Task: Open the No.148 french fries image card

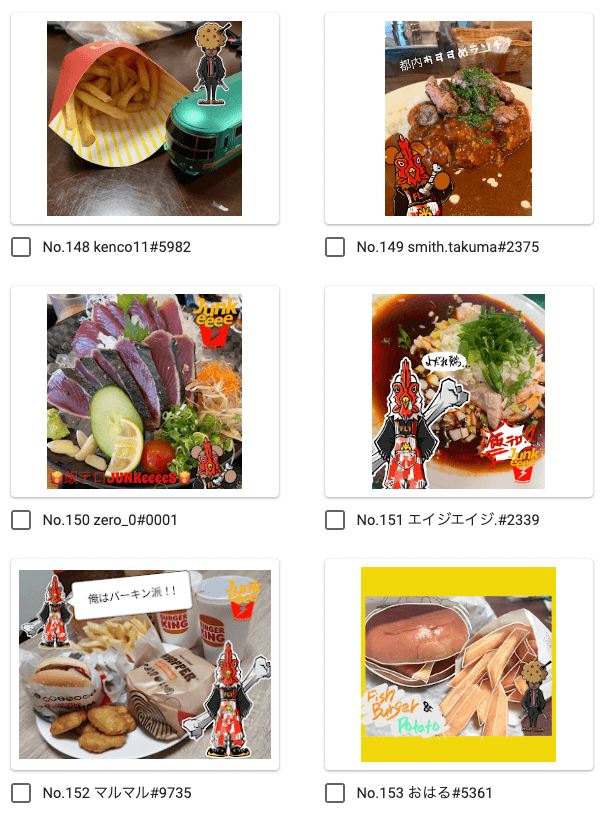Action: [144, 118]
